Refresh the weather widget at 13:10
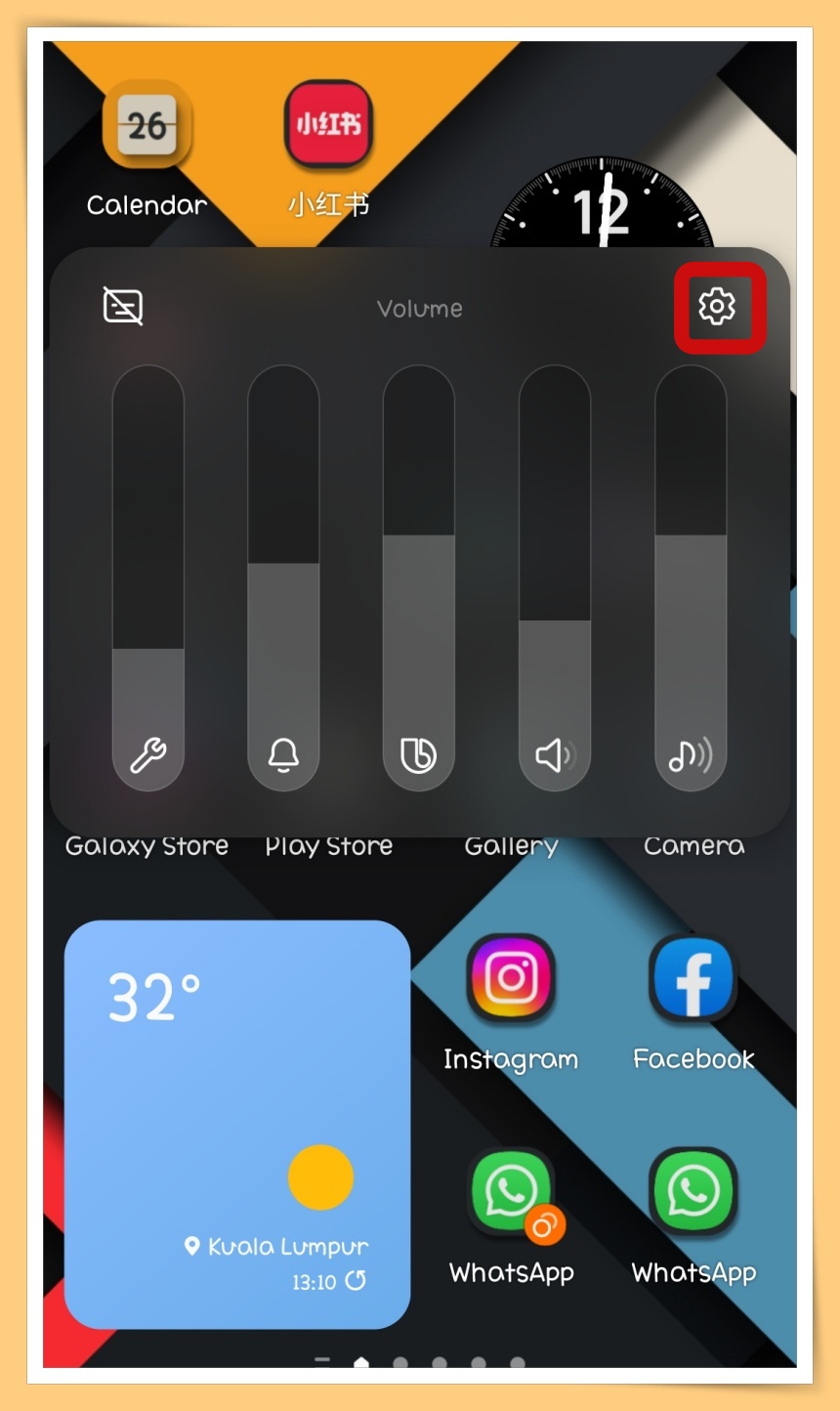The height and width of the screenshot is (1411, 840). point(357,1280)
